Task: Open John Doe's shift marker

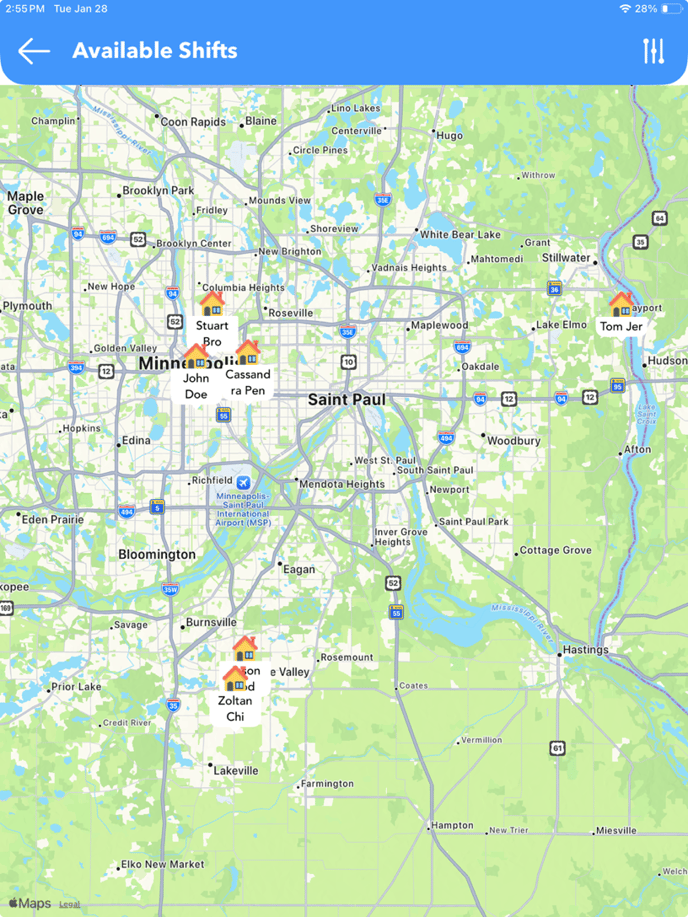Action: [x=195, y=357]
